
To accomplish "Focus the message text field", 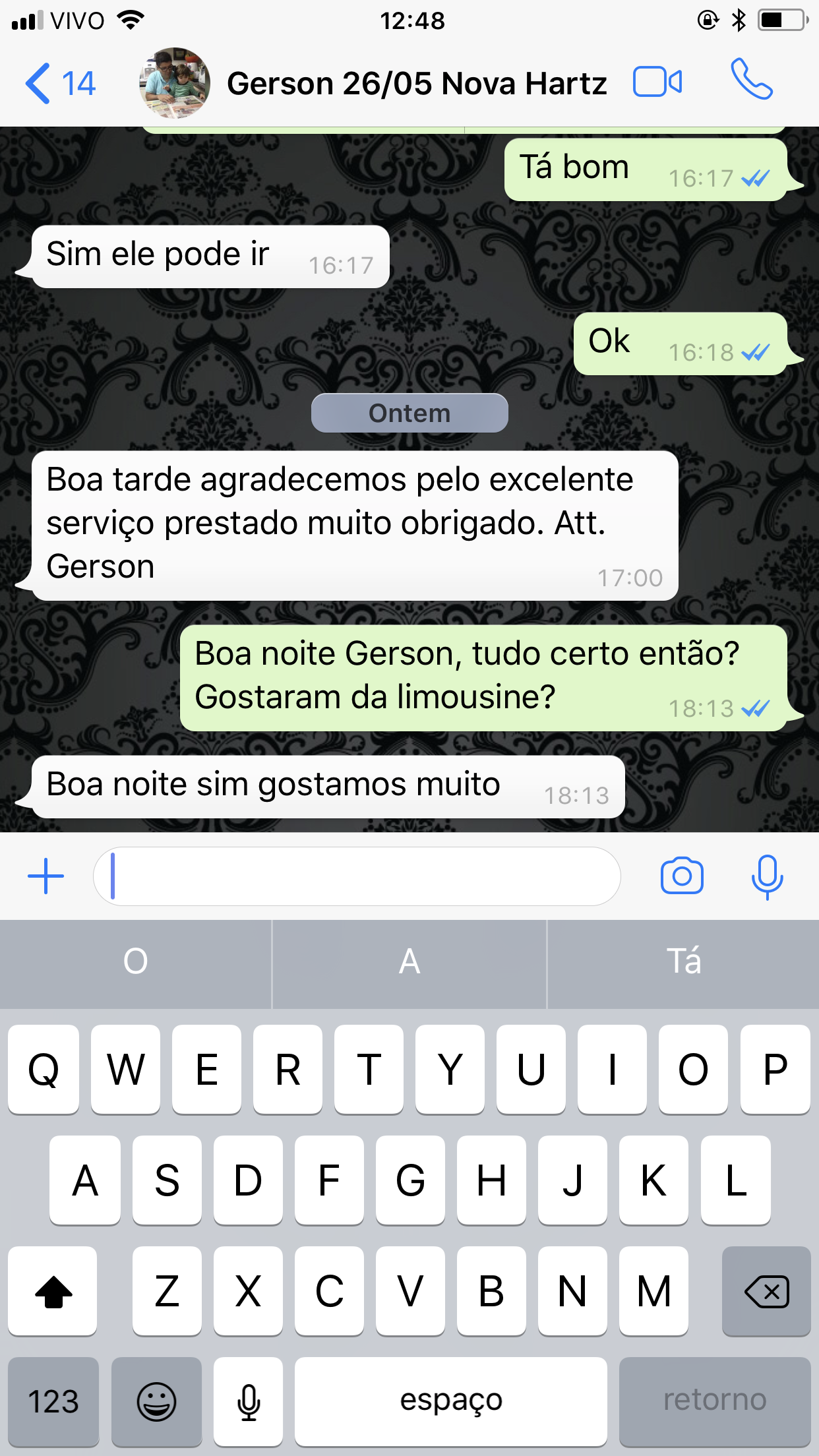I will (x=356, y=876).
